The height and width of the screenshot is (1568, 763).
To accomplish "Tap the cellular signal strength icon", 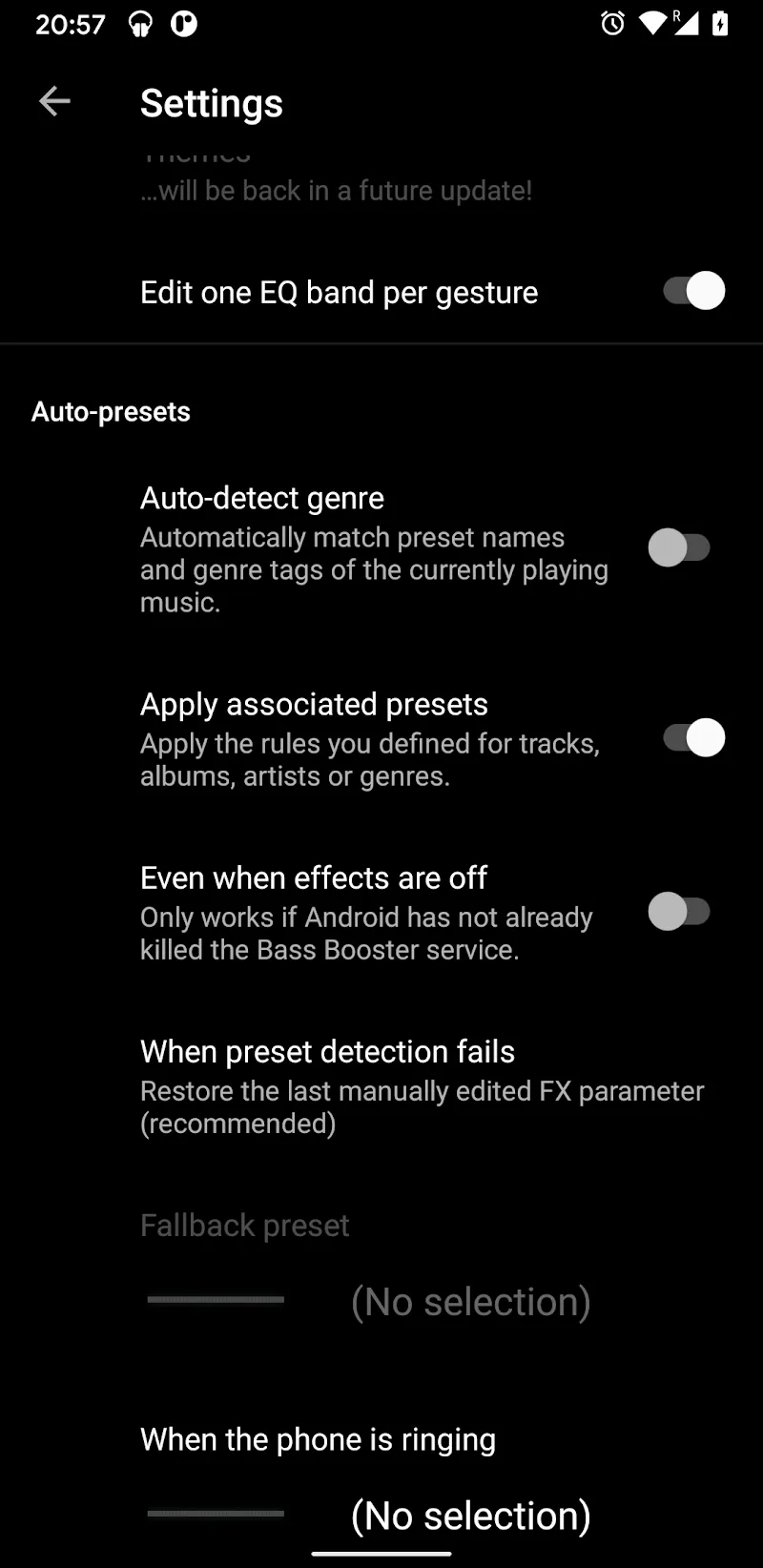I will point(690,24).
